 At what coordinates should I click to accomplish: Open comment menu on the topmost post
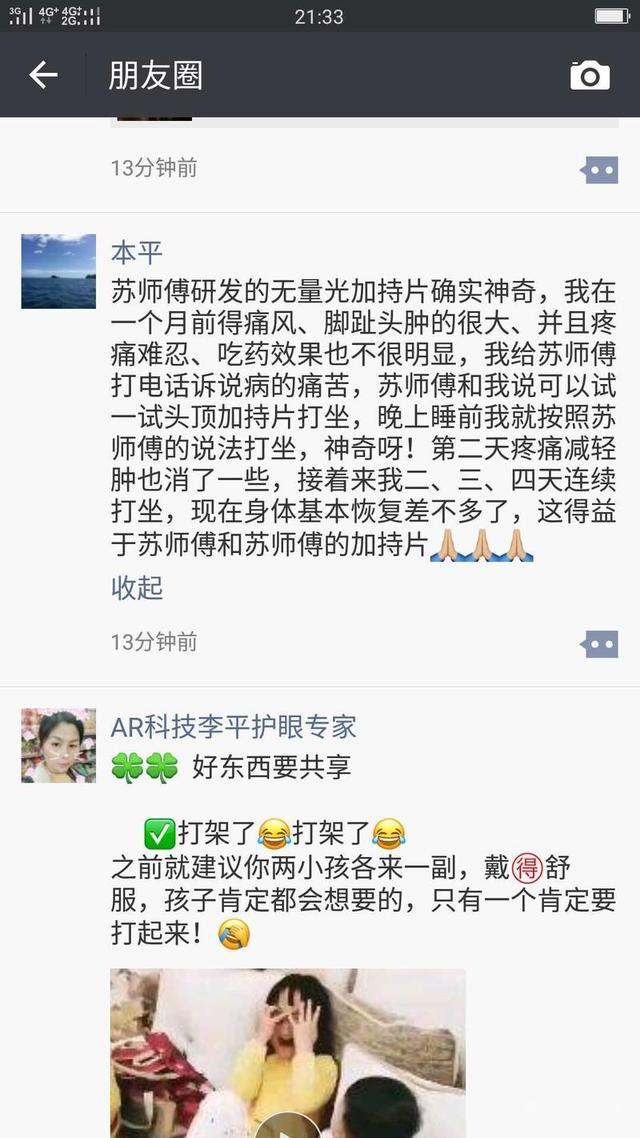[600, 169]
